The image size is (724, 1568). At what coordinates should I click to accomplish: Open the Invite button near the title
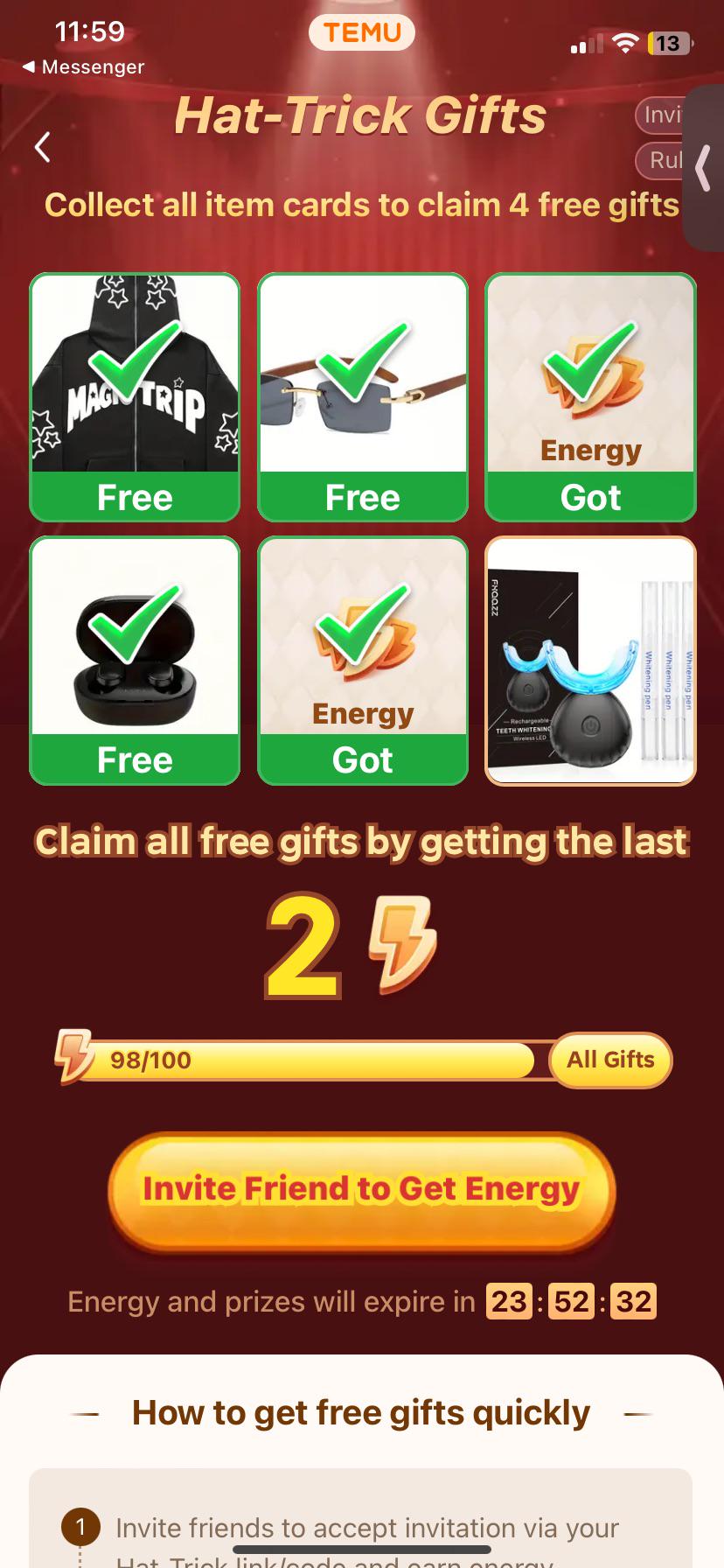click(x=659, y=115)
